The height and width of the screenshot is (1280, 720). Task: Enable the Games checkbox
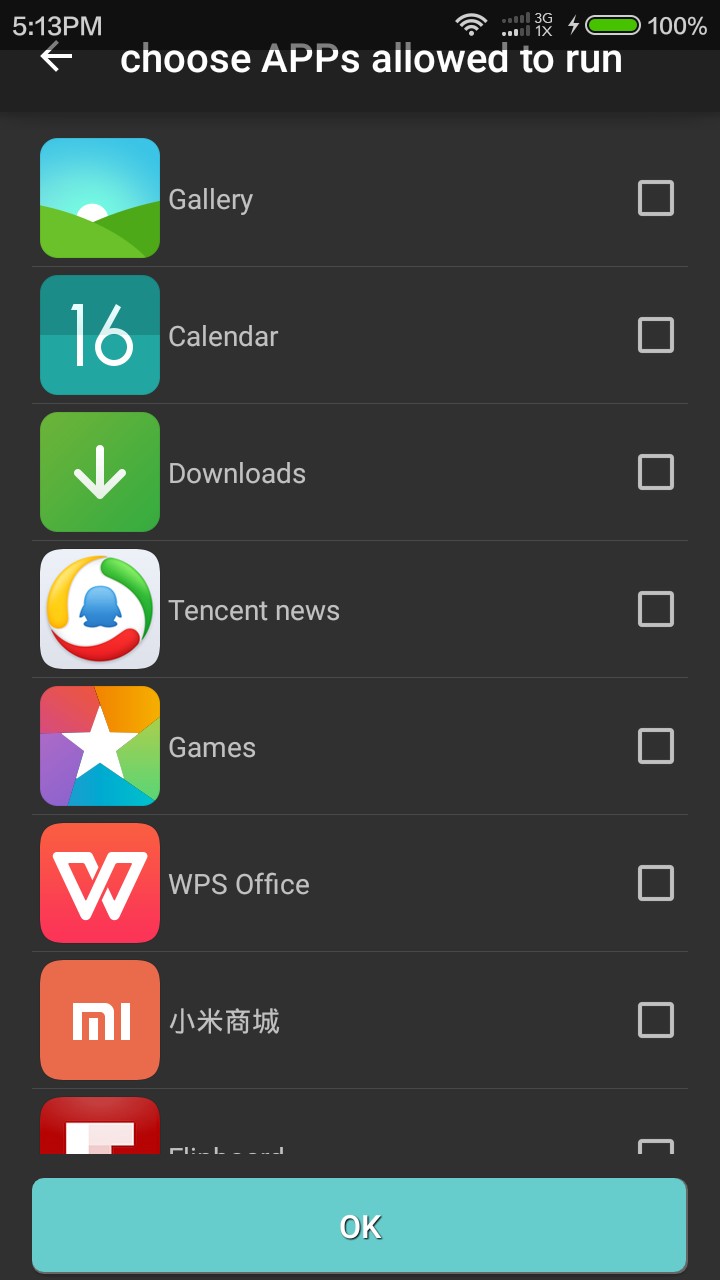(656, 746)
